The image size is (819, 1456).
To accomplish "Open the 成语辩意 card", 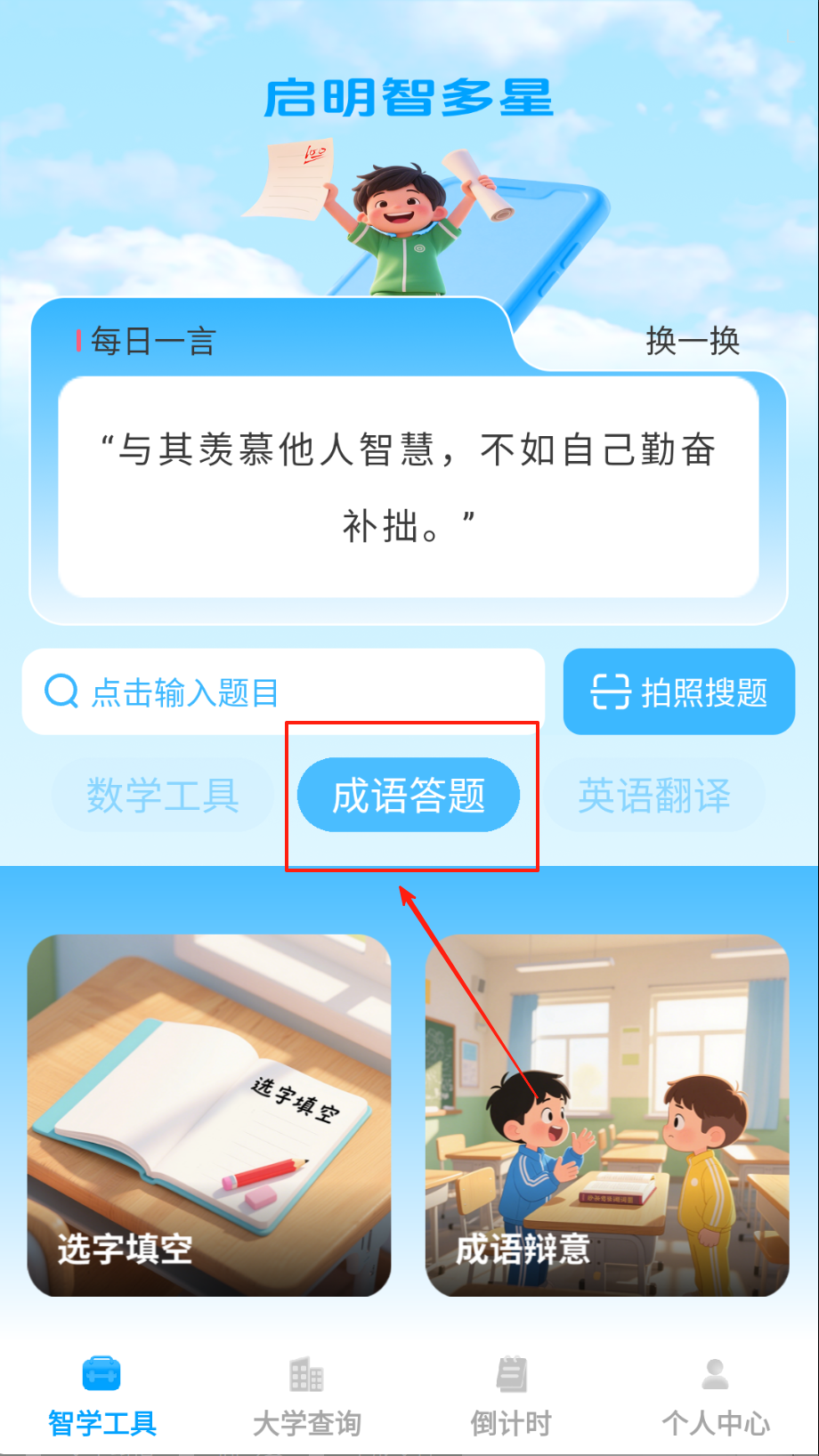I will pos(607,1115).
